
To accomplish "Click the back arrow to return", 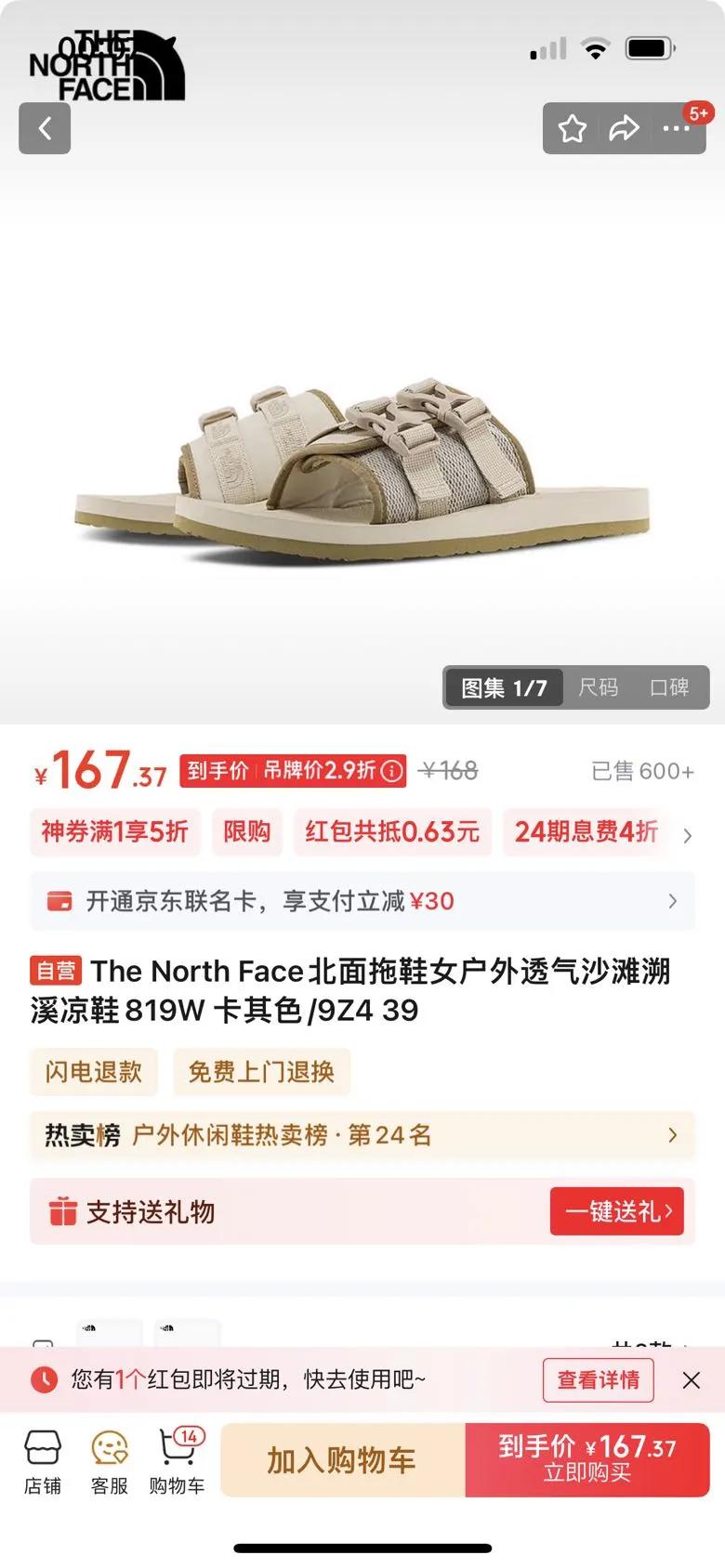I will pyautogui.click(x=45, y=128).
